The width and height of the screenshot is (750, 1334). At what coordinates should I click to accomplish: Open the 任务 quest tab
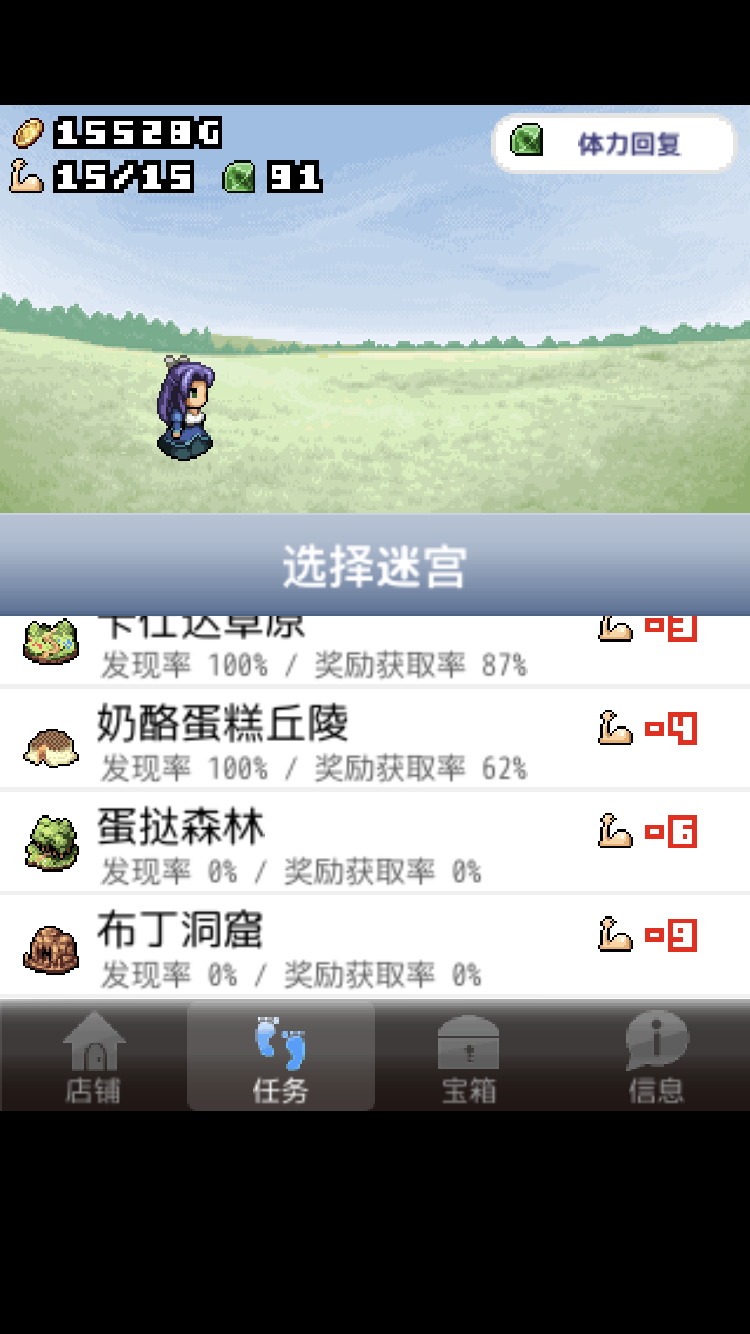(x=281, y=1058)
